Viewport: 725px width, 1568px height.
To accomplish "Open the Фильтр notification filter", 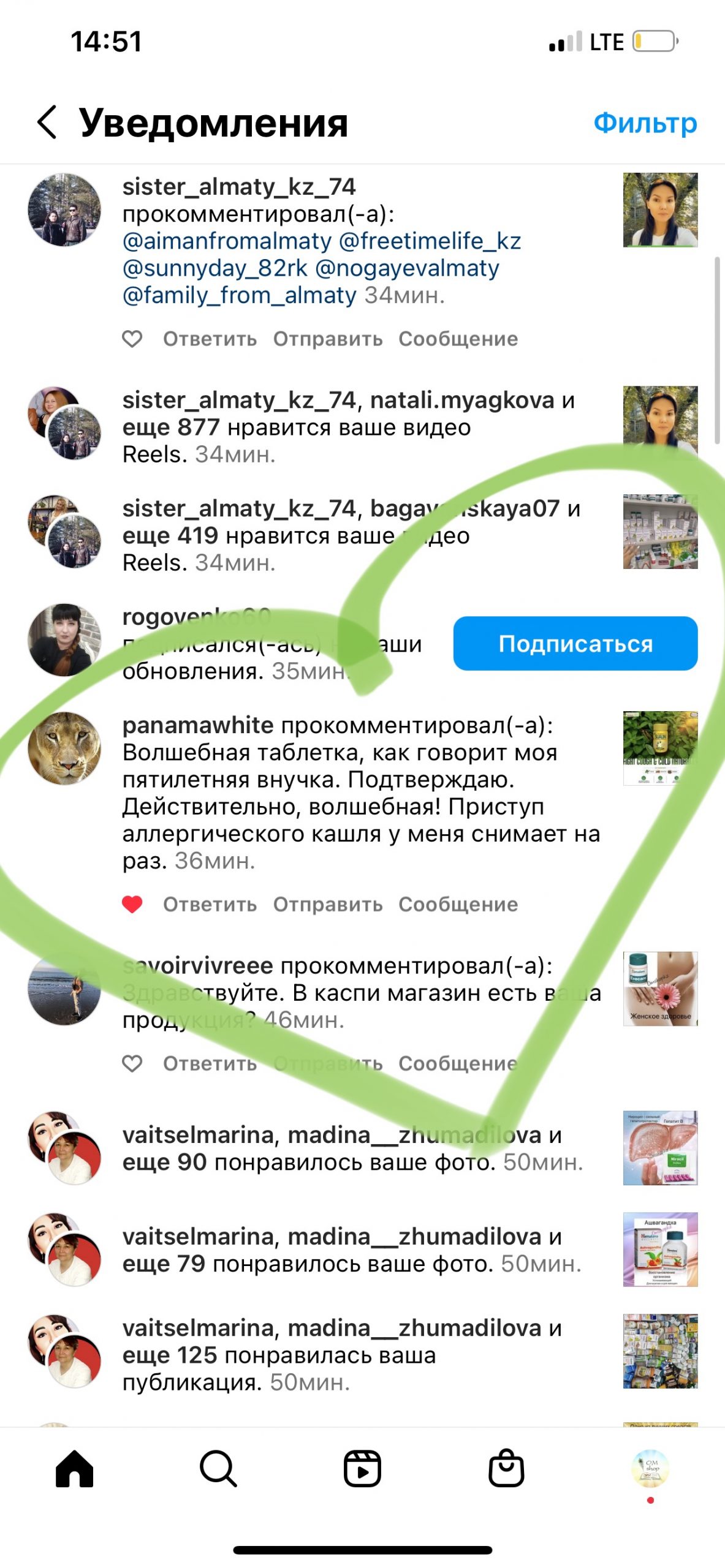I will 645,123.
